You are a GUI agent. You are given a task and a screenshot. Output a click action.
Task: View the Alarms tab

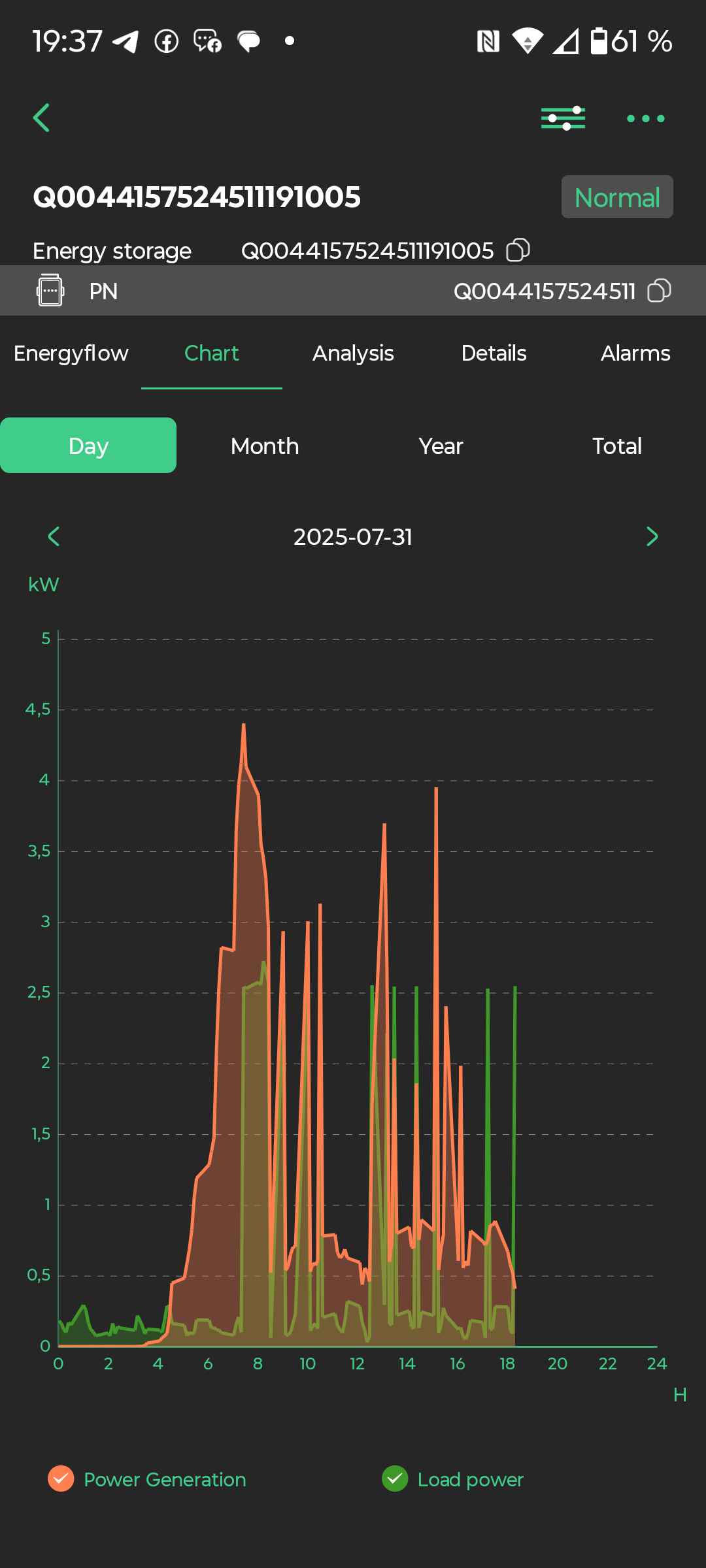coord(635,353)
